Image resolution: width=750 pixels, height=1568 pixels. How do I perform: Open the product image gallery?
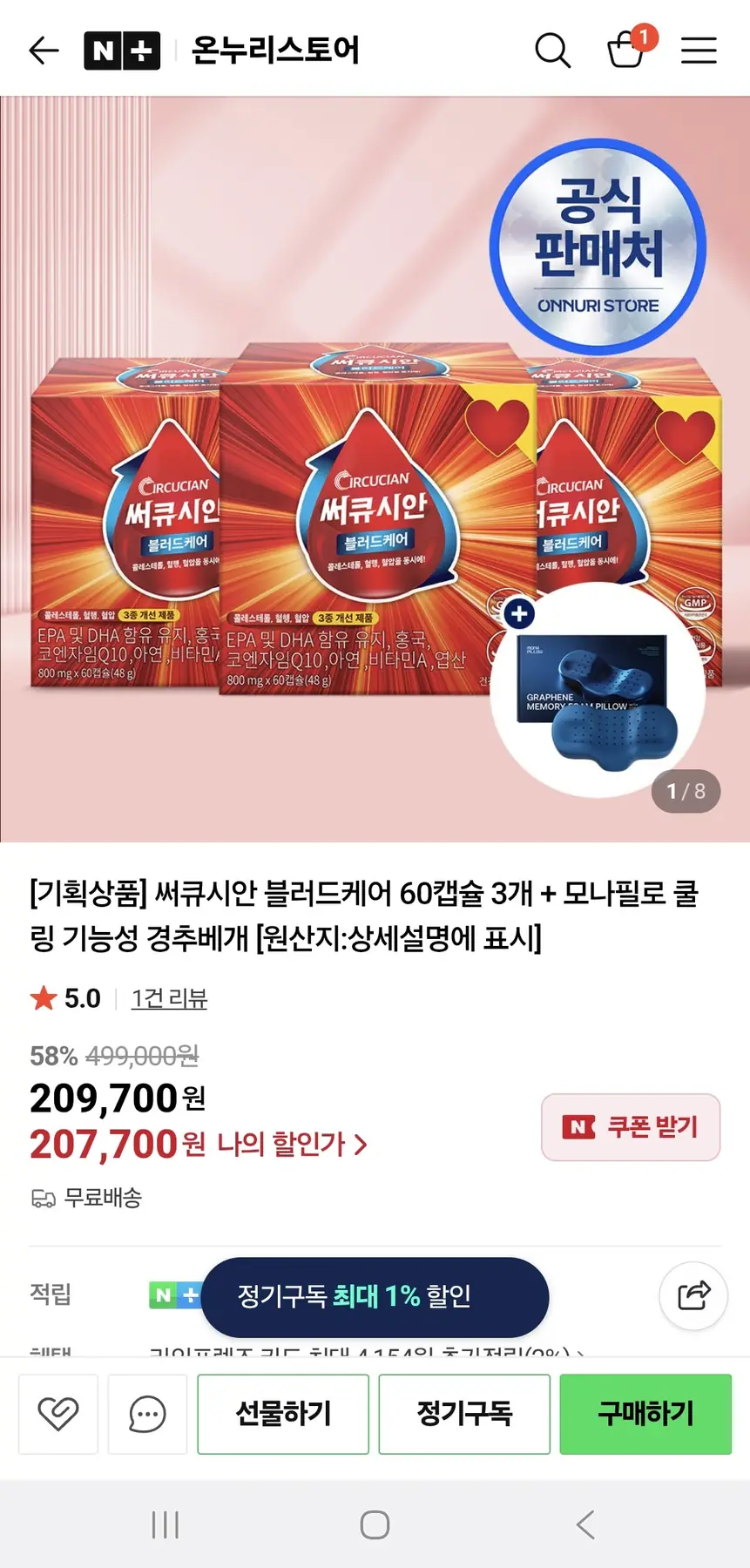tap(375, 470)
